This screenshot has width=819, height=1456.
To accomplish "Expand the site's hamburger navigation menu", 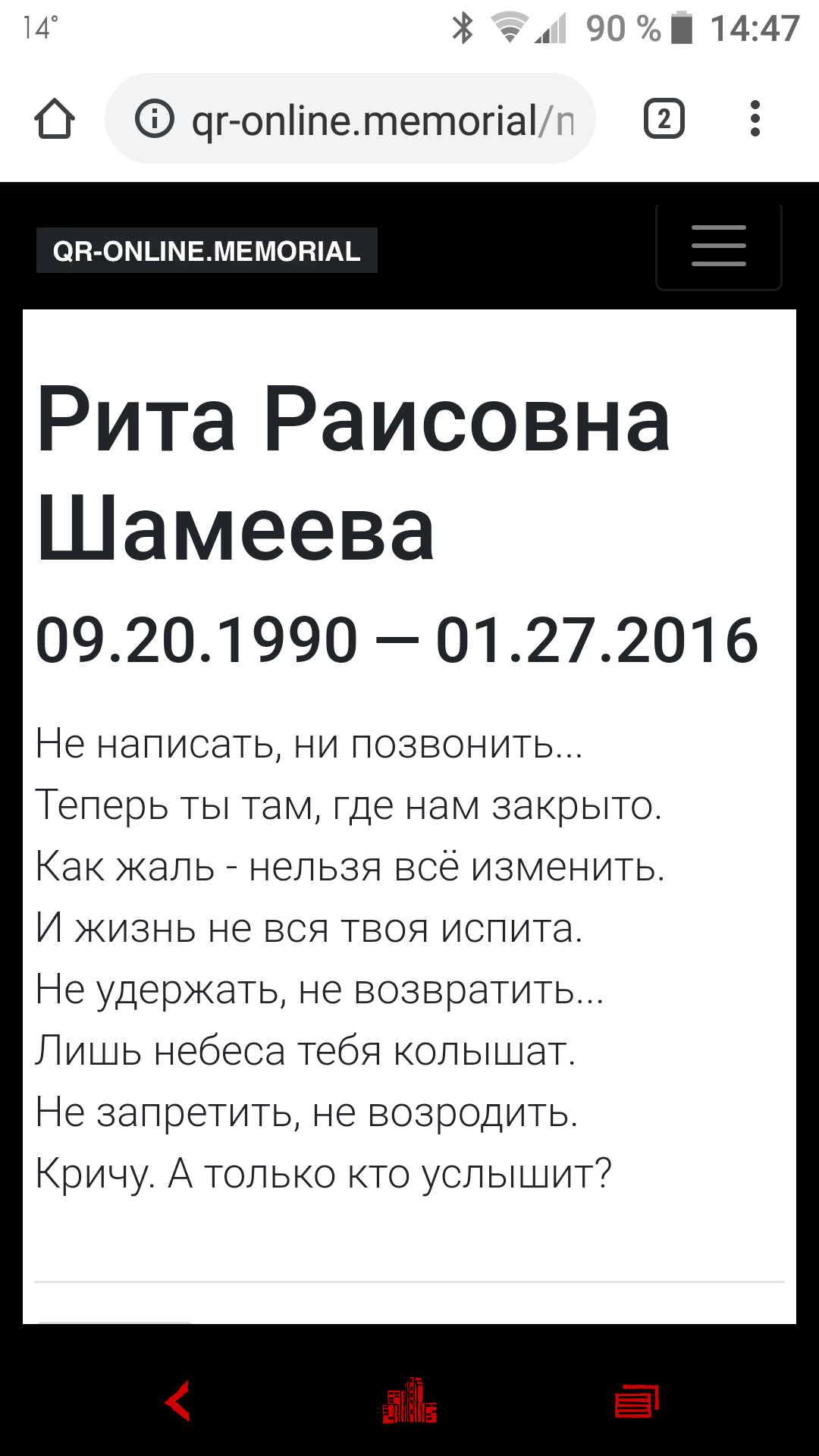I will (719, 246).
